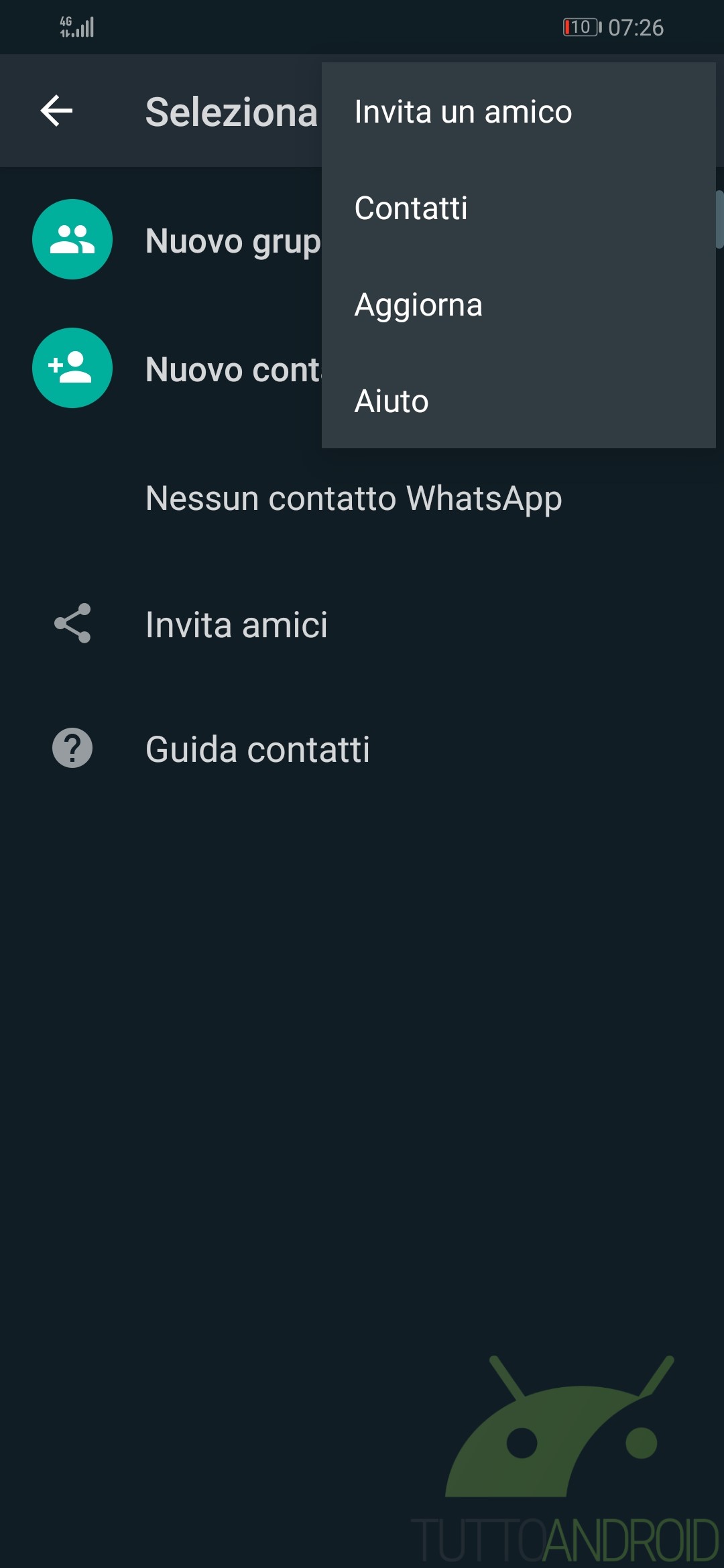Image resolution: width=724 pixels, height=1568 pixels.
Task: Choose Aggiorna to refresh contacts
Action: tap(418, 305)
